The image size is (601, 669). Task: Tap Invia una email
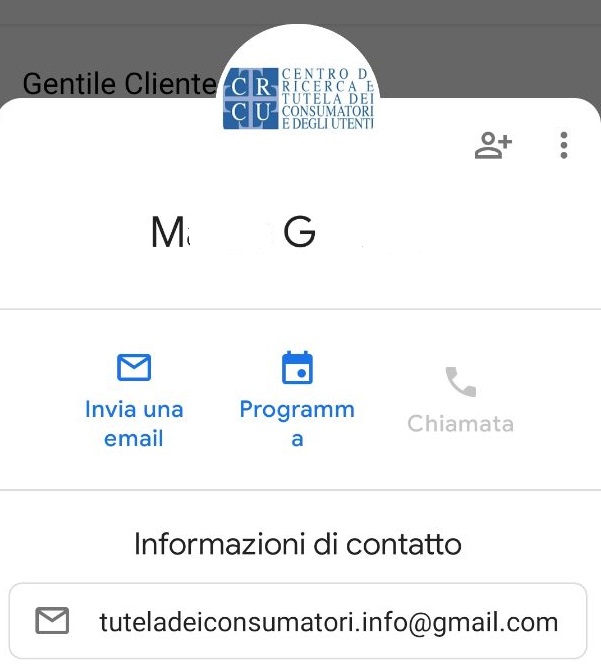[x=134, y=398]
